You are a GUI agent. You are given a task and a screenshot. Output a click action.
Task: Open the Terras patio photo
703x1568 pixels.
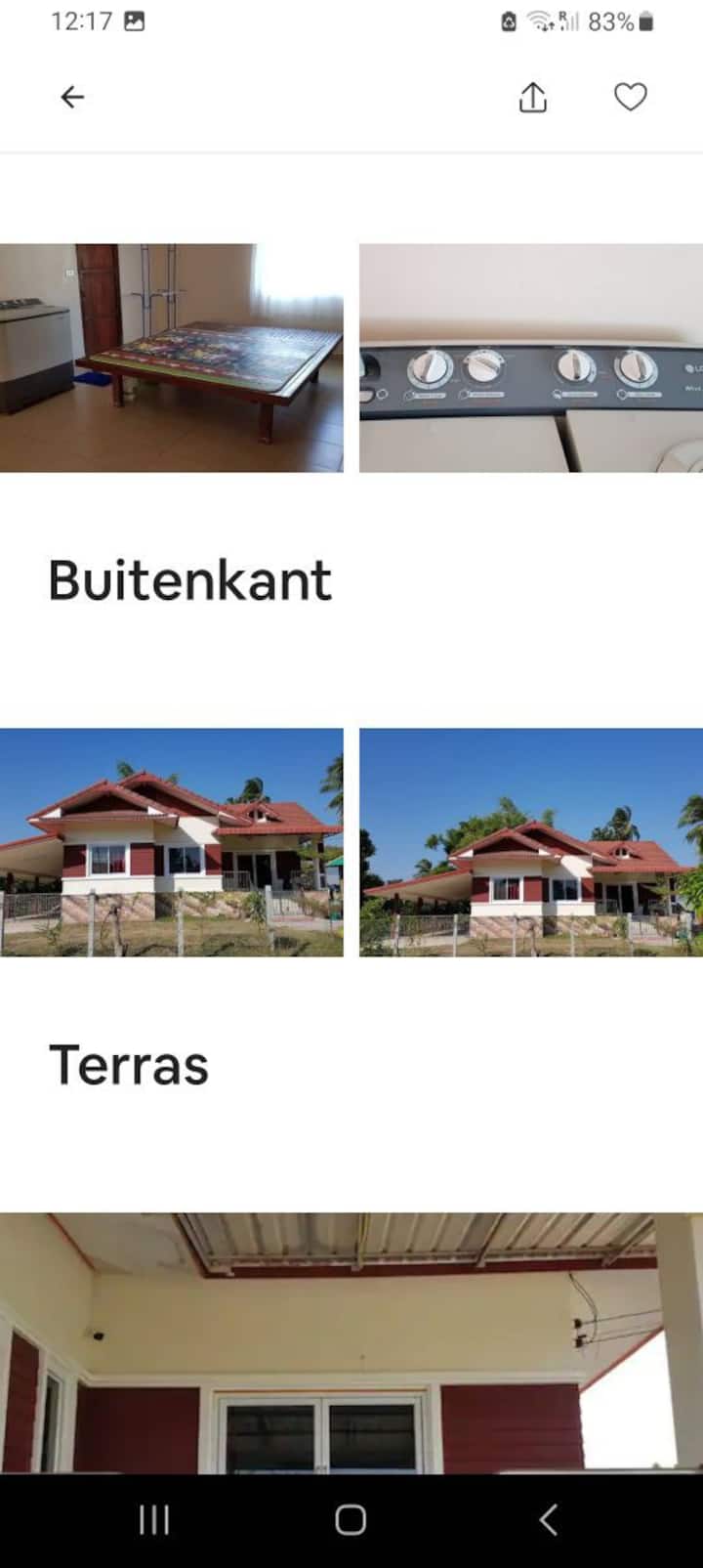click(x=351, y=1343)
